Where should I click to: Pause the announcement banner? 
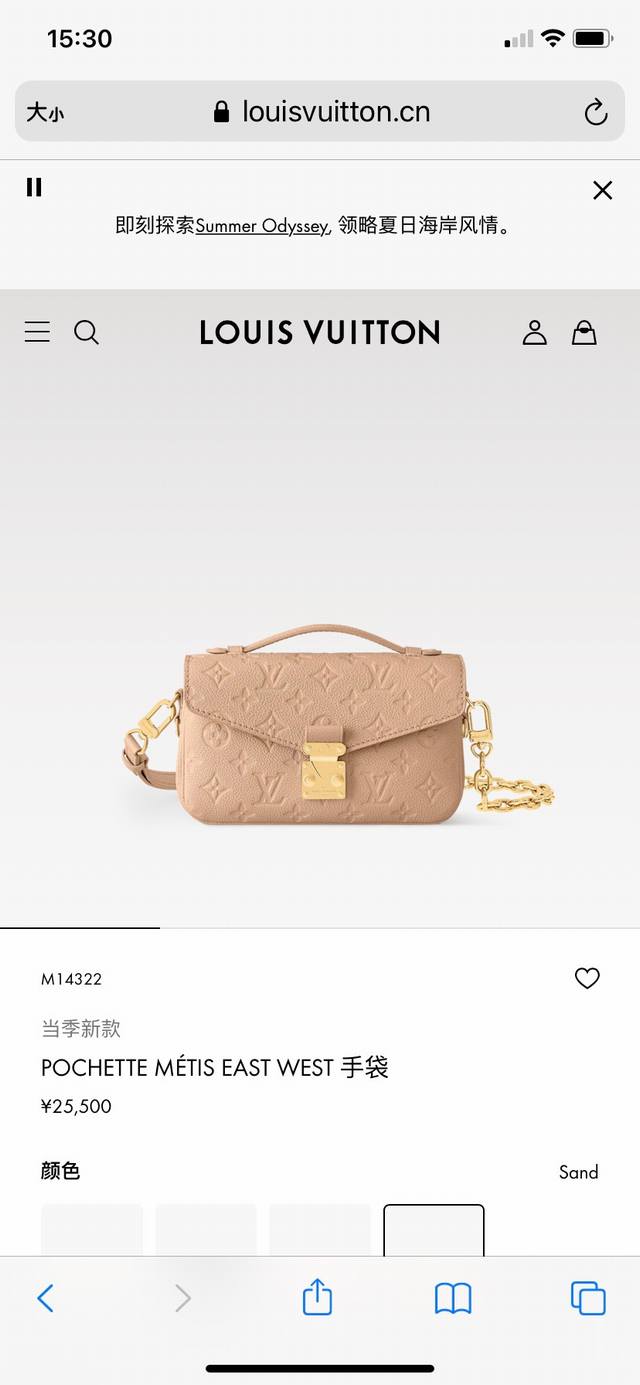pyautogui.click(x=34, y=187)
